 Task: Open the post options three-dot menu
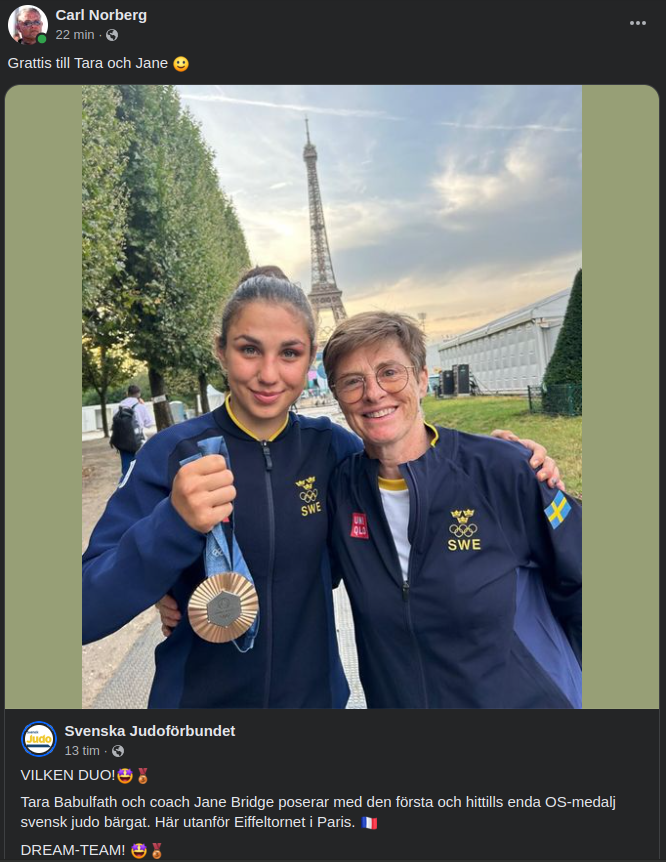(x=637, y=23)
